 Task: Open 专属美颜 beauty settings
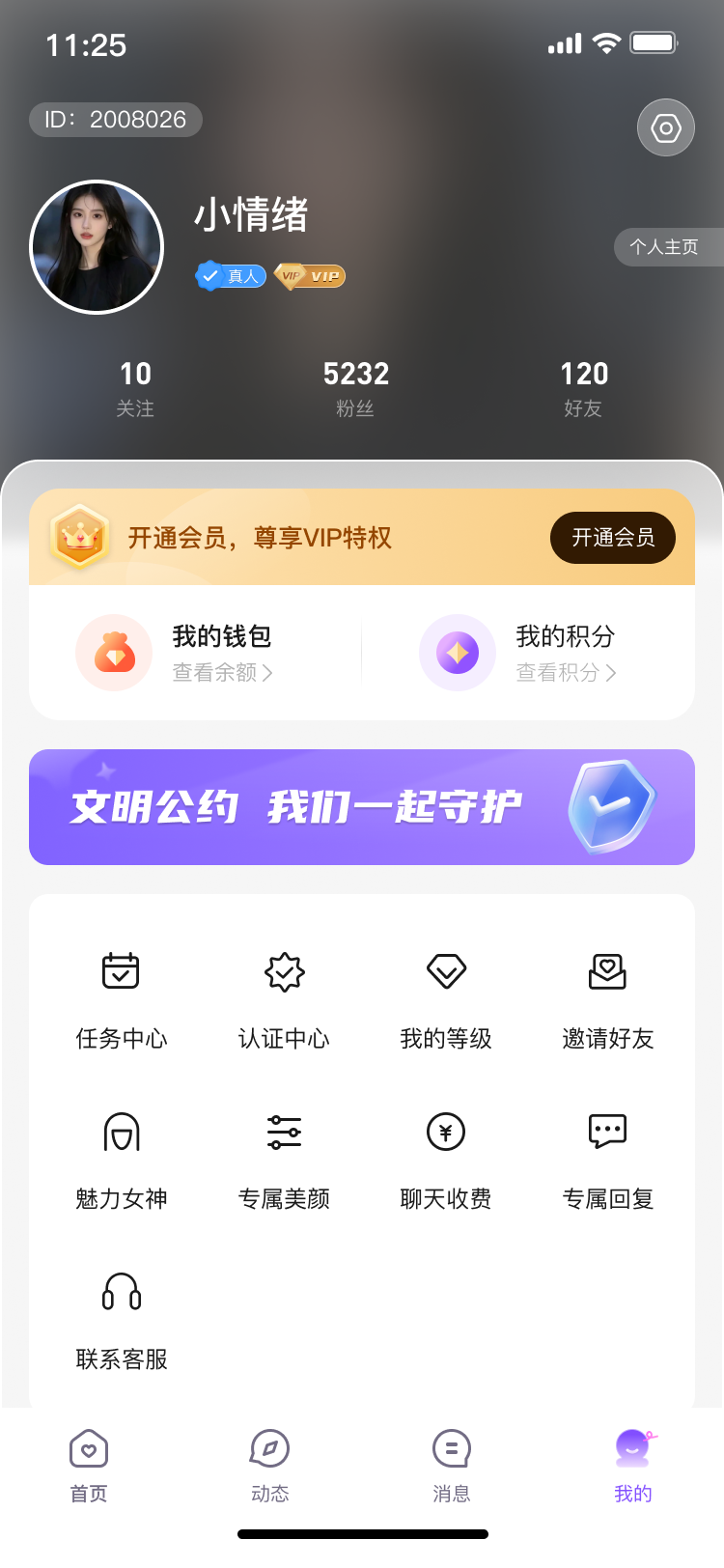[x=284, y=1157]
